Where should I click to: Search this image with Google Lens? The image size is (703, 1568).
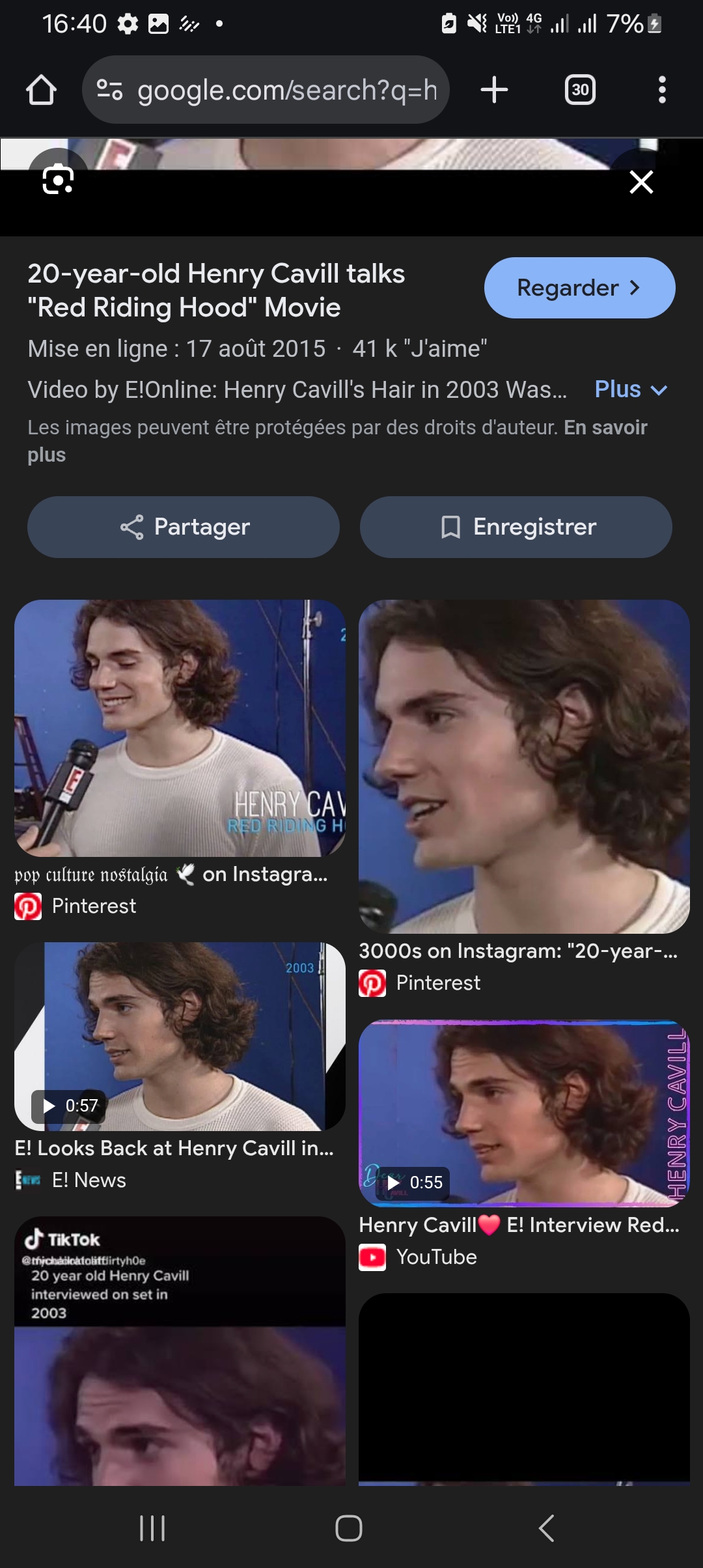58,180
